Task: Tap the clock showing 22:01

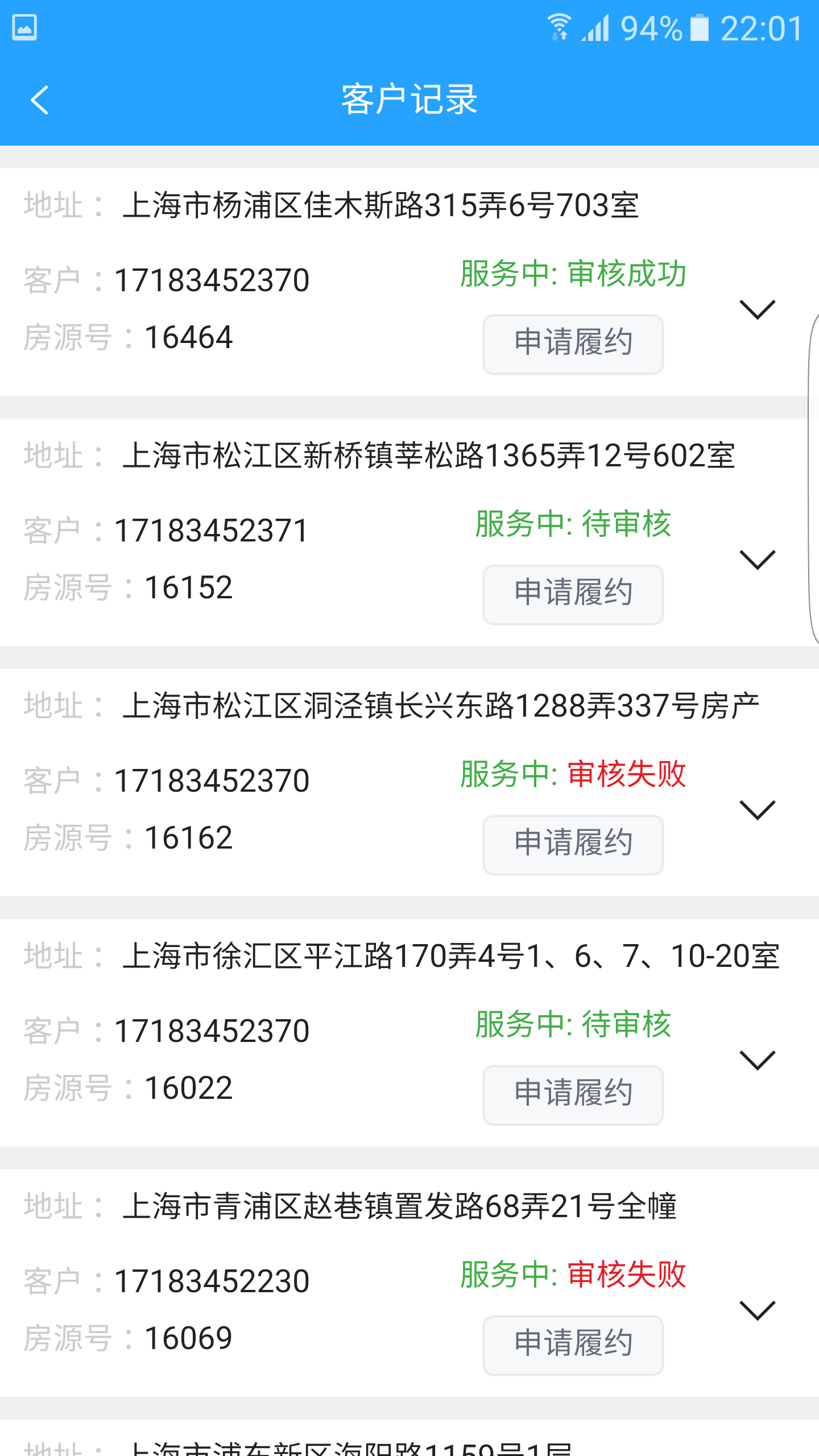Action: coord(761,26)
